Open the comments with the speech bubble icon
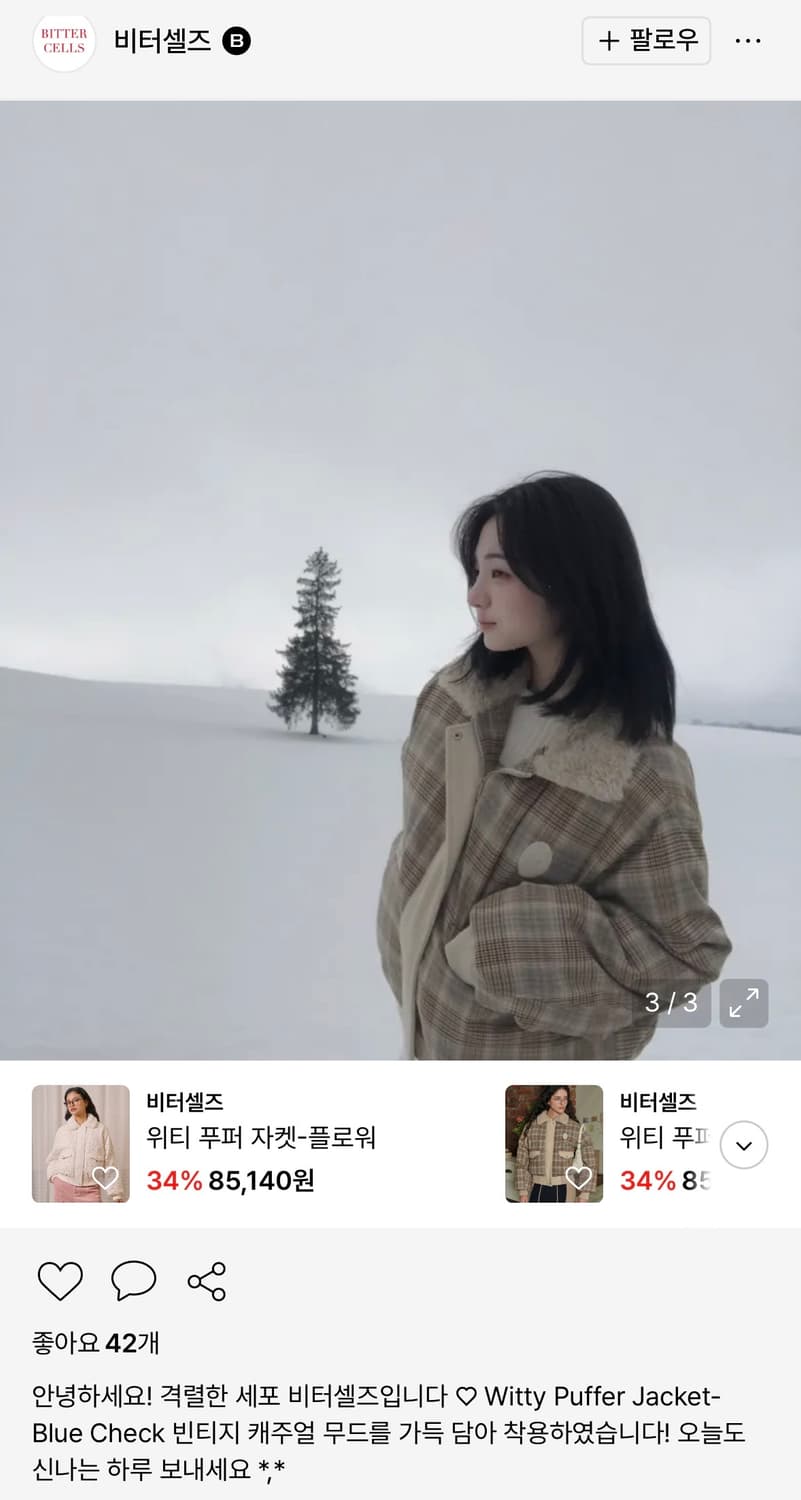 pyautogui.click(x=133, y=1278)
